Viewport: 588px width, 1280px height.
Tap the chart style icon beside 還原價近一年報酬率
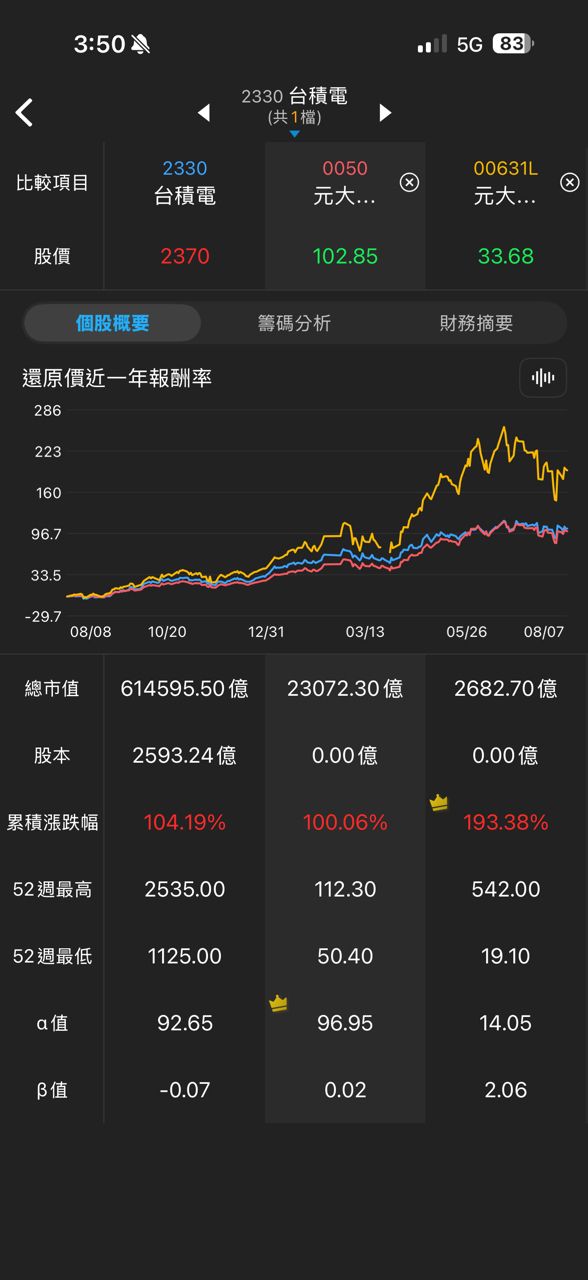click(543, 377)
